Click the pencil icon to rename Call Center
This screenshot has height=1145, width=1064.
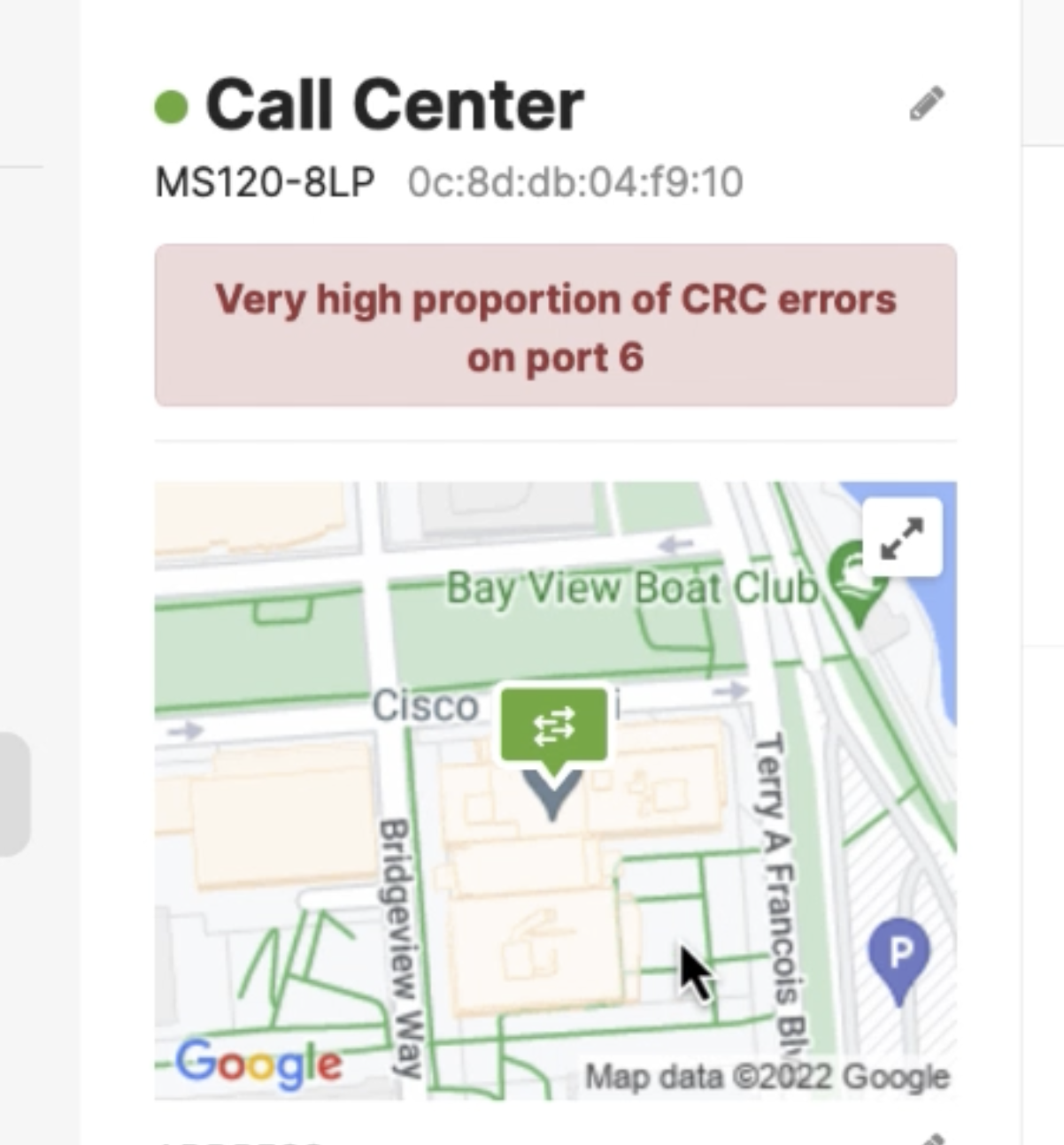[928, 102]
